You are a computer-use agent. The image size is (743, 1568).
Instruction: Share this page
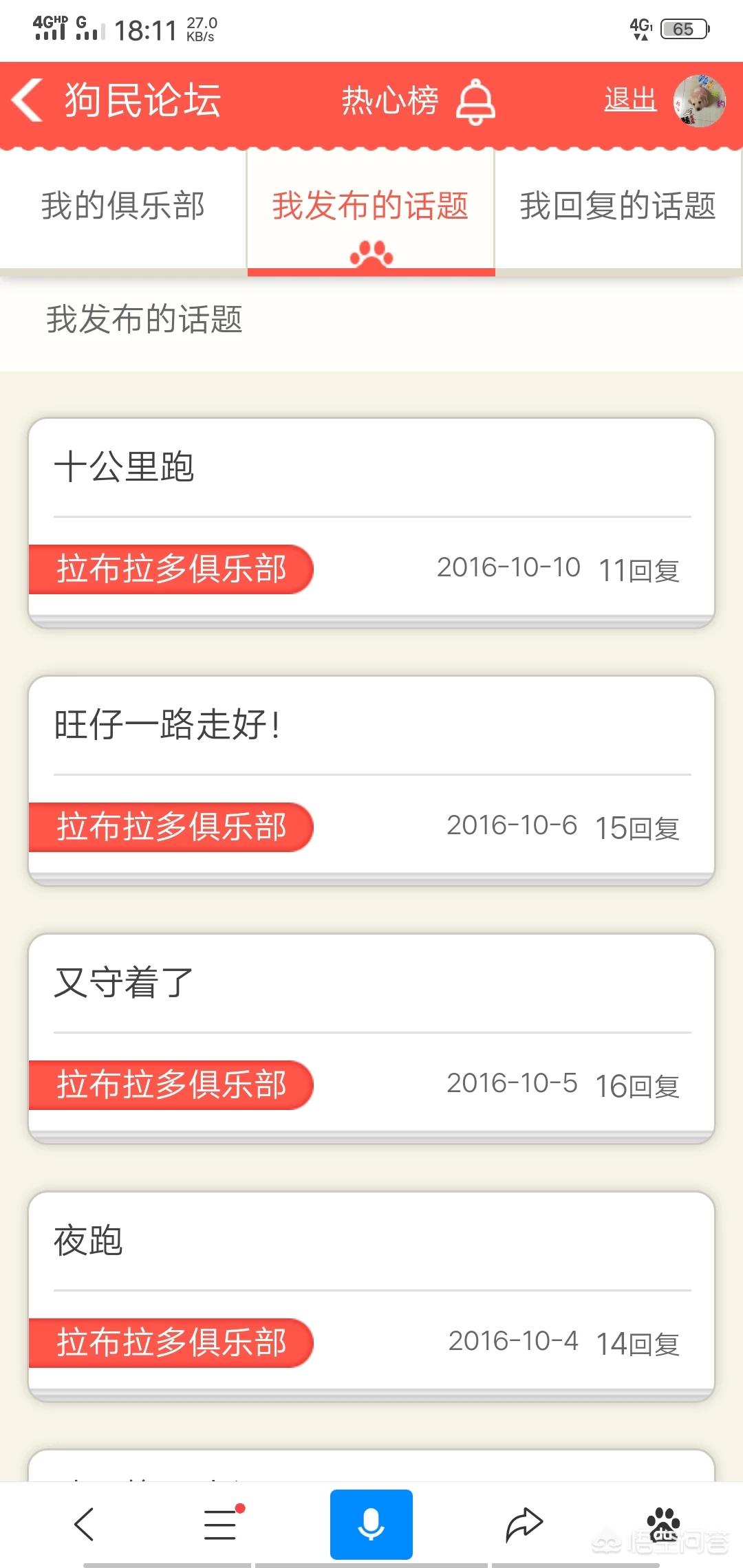[x=524, y=1525]
